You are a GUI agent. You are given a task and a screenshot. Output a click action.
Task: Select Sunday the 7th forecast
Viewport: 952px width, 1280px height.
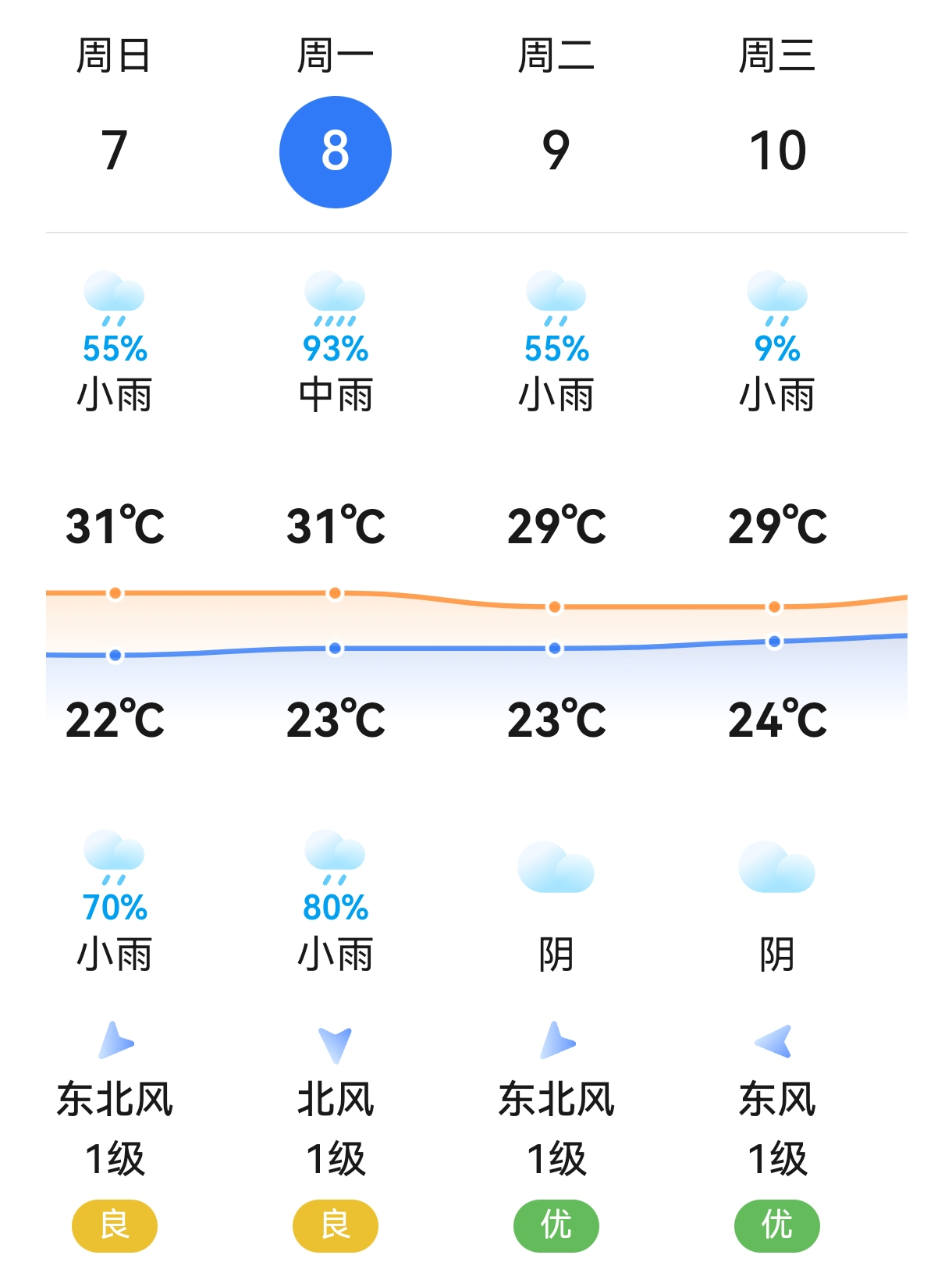(x=114, y=151)
